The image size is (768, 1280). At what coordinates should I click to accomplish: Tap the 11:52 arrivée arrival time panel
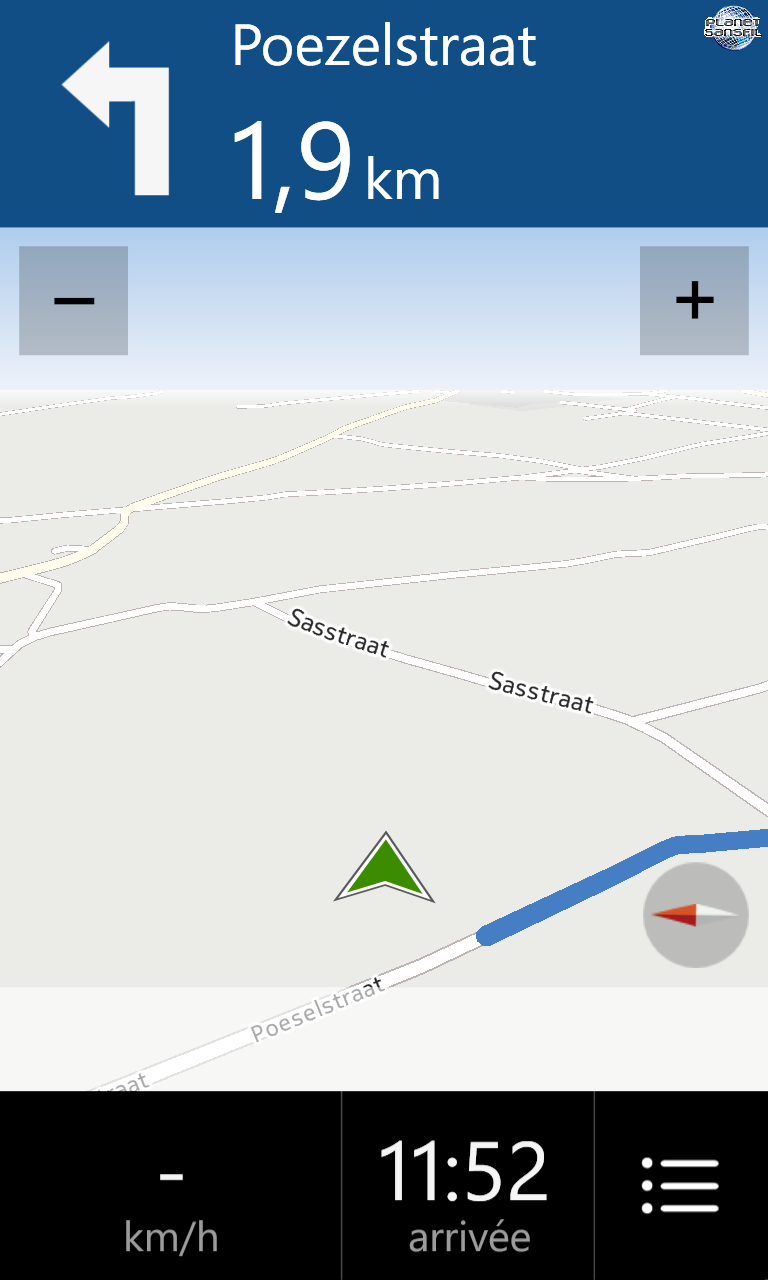pyautogui.click(x=468, y=1186)
